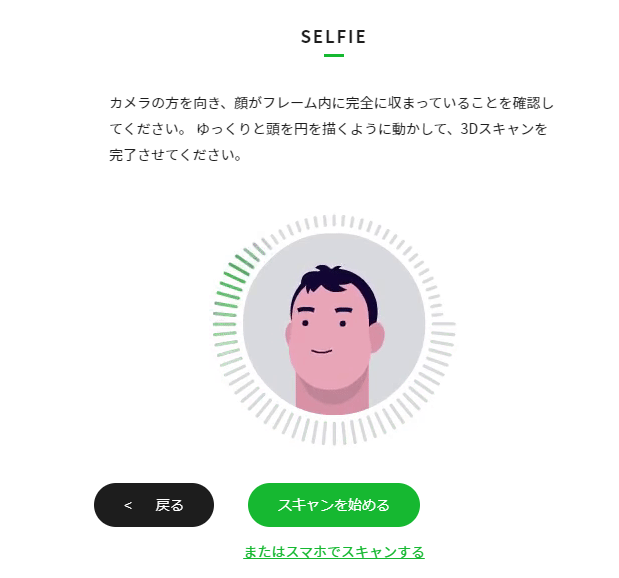Screen dimensions: 619x578
Task: Start the scan with スキャンを始める
Action: click(x=333, y=505)
